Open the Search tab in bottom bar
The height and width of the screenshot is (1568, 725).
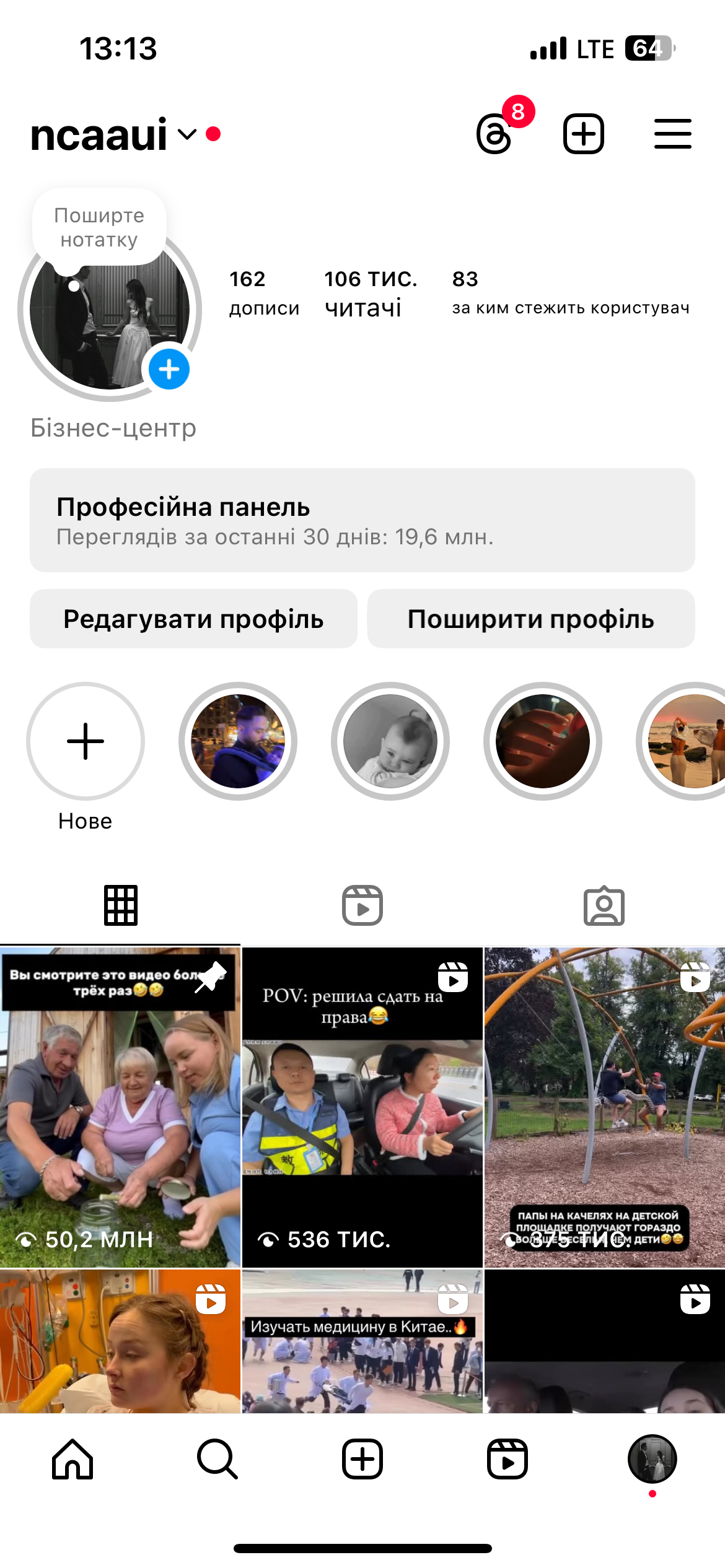click(x=217, y=1459)
